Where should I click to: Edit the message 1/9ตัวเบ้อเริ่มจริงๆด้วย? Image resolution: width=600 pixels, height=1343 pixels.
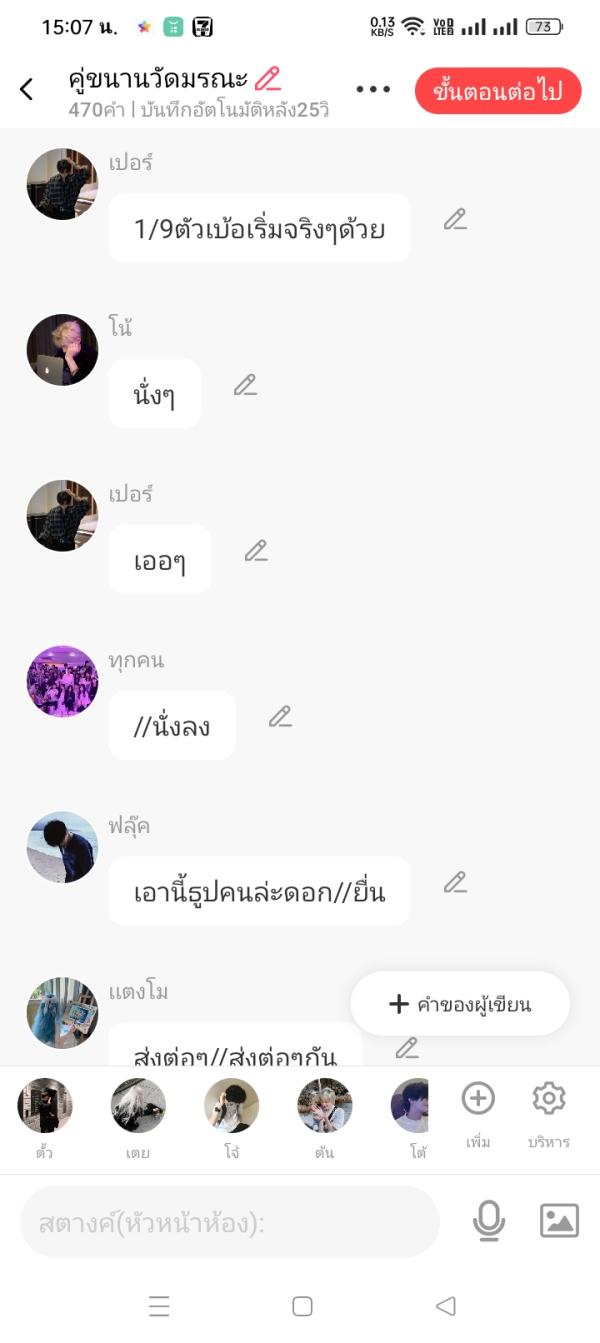(455, 219)
